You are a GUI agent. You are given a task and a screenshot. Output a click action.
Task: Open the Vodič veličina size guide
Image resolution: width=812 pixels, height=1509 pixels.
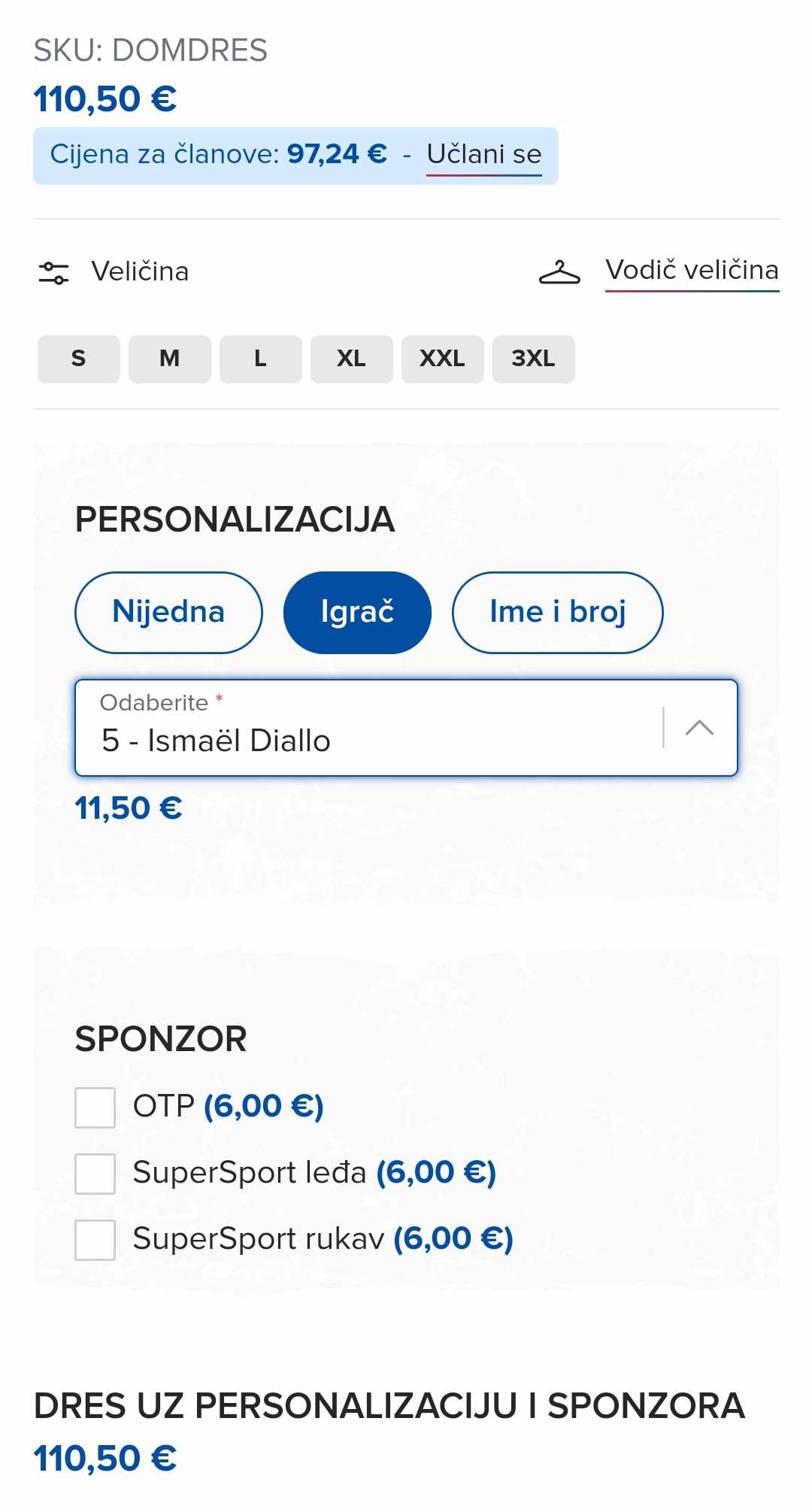[692, 270]
